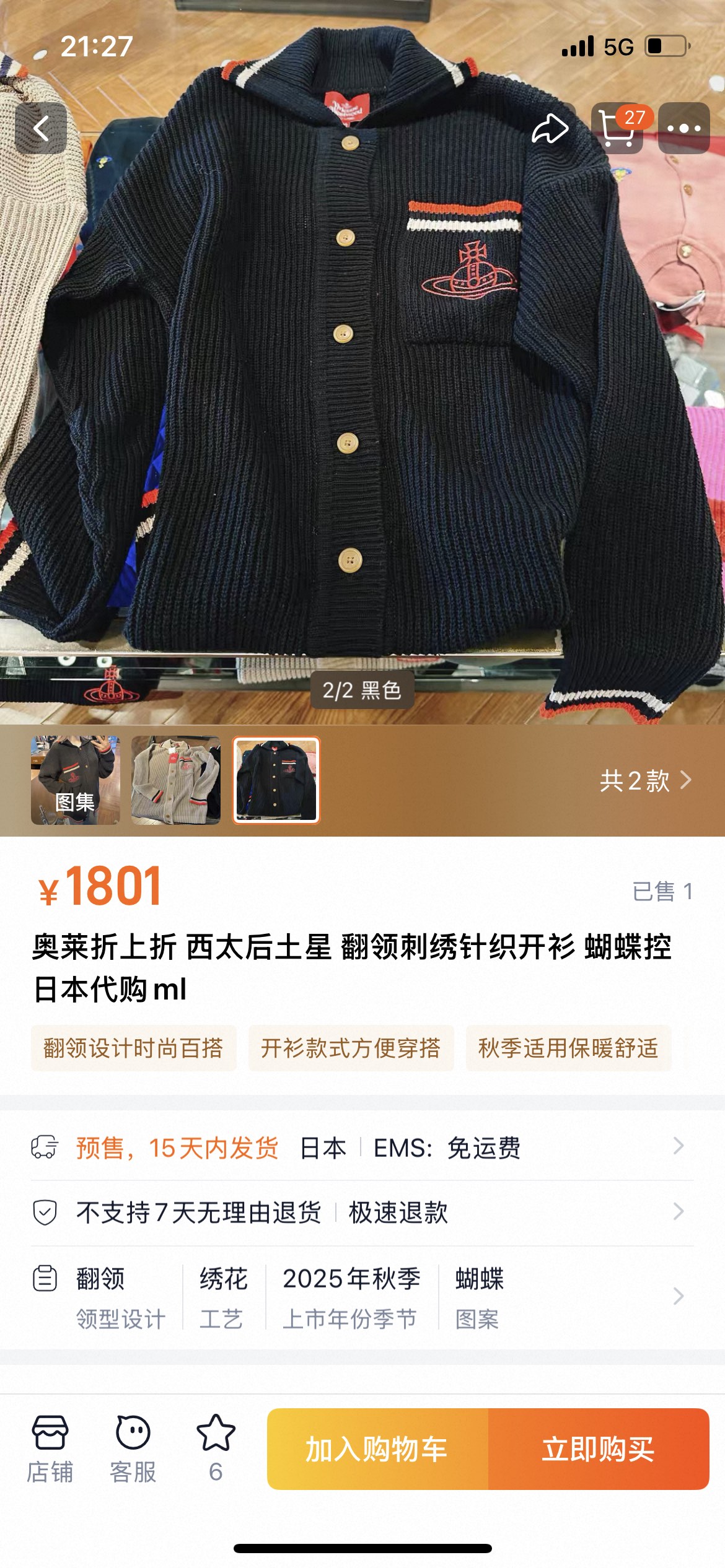View all styles via 共2款
725x1568 pixels.
(644, 780)
